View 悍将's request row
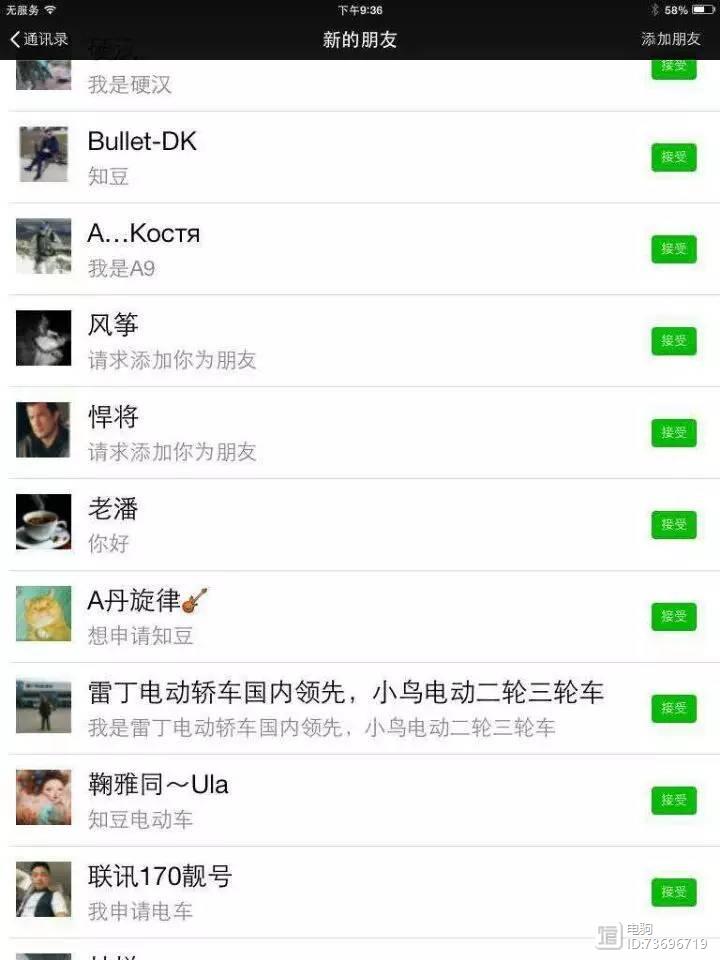 300,432
